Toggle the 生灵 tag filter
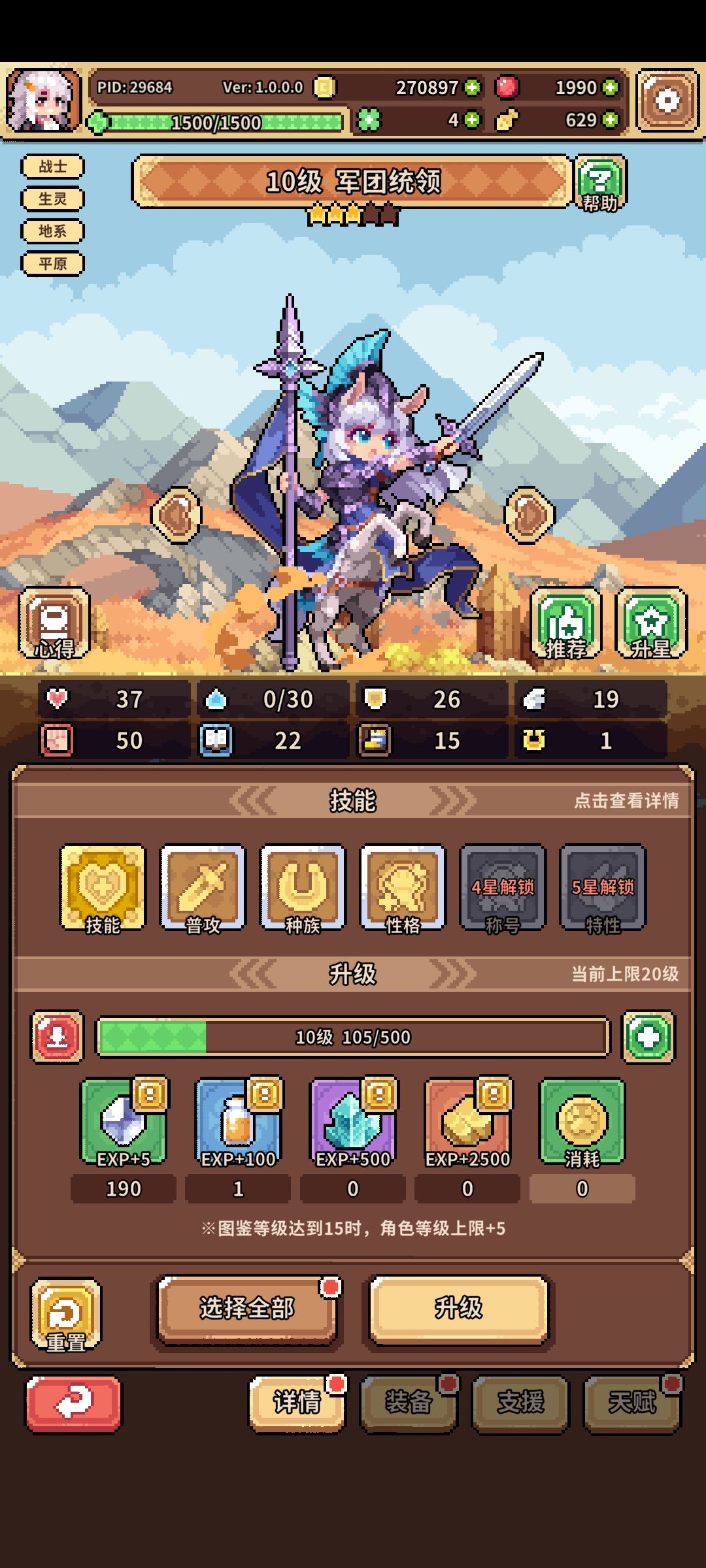Screen dimensions: 706x1568 tap(52, 201)
